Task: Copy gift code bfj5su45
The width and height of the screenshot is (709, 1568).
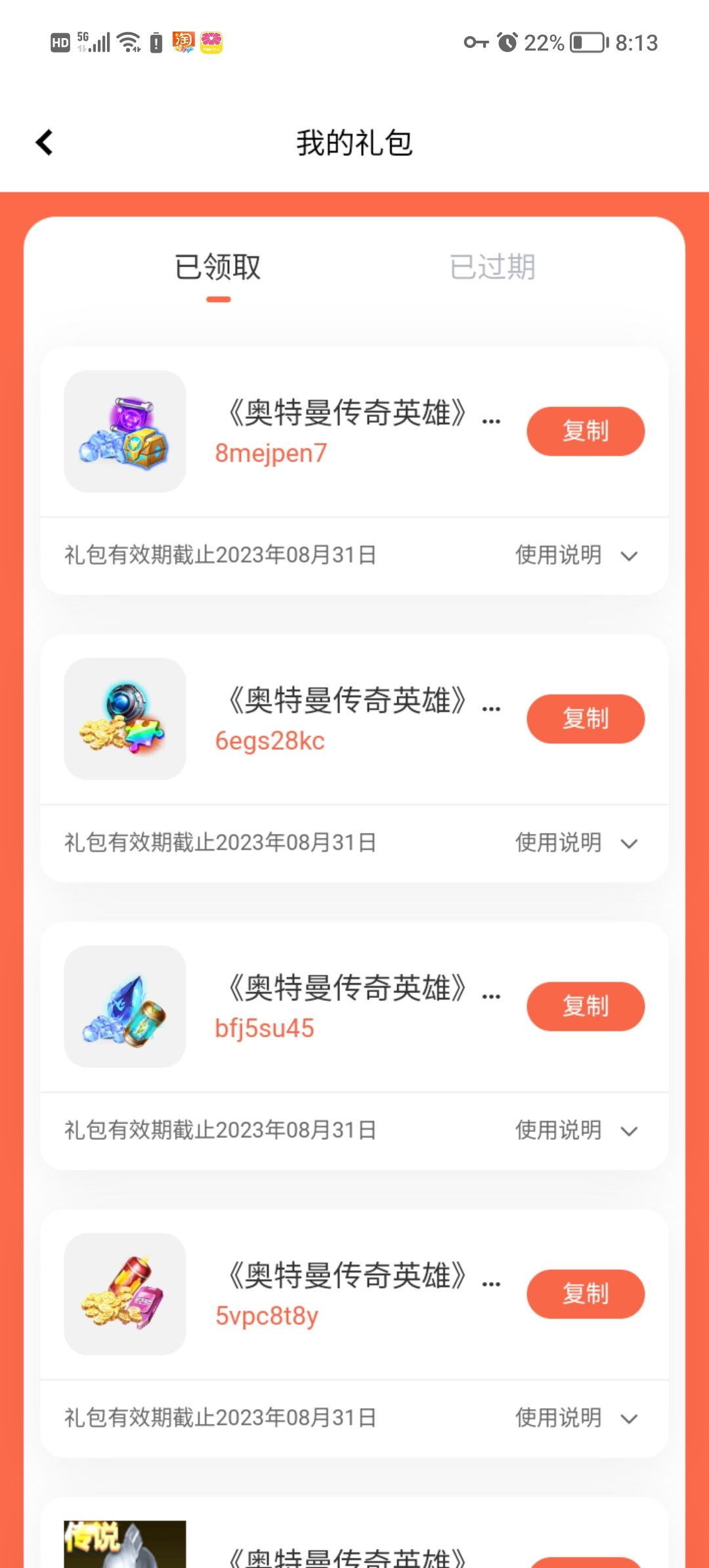Action: click(x=585, y=1007)
